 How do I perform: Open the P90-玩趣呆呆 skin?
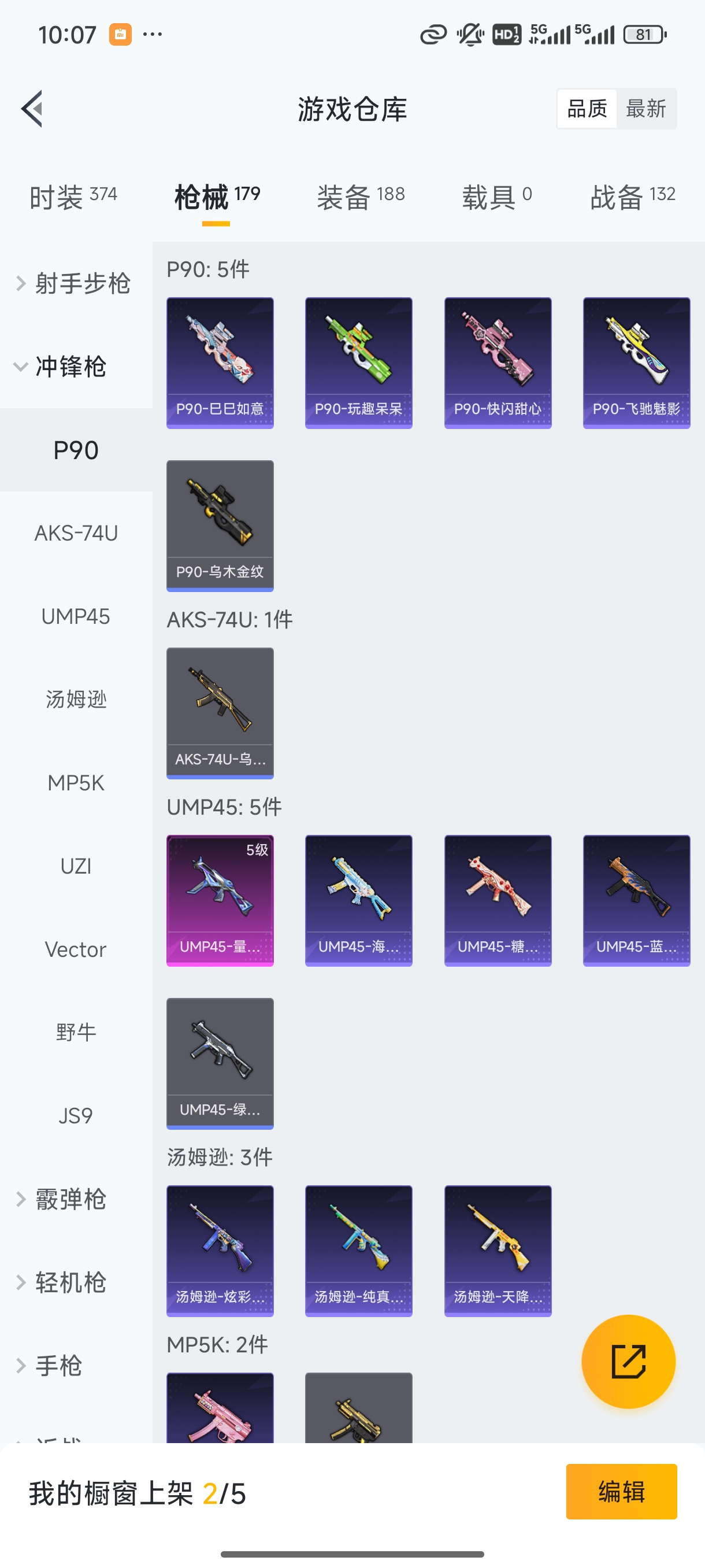358,363
